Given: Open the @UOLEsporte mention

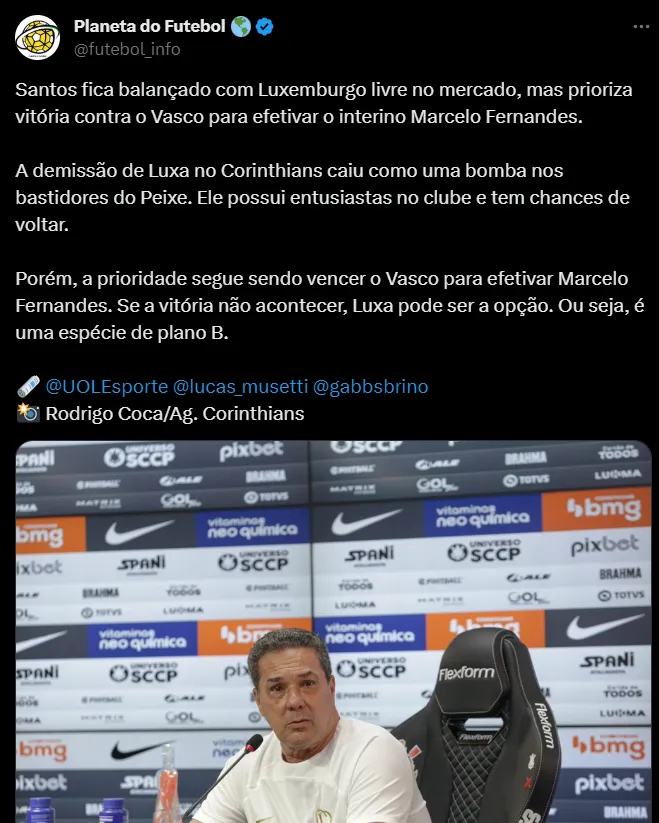Looking at the screenshot, I should pyautogui.click(x=106, y=385).
